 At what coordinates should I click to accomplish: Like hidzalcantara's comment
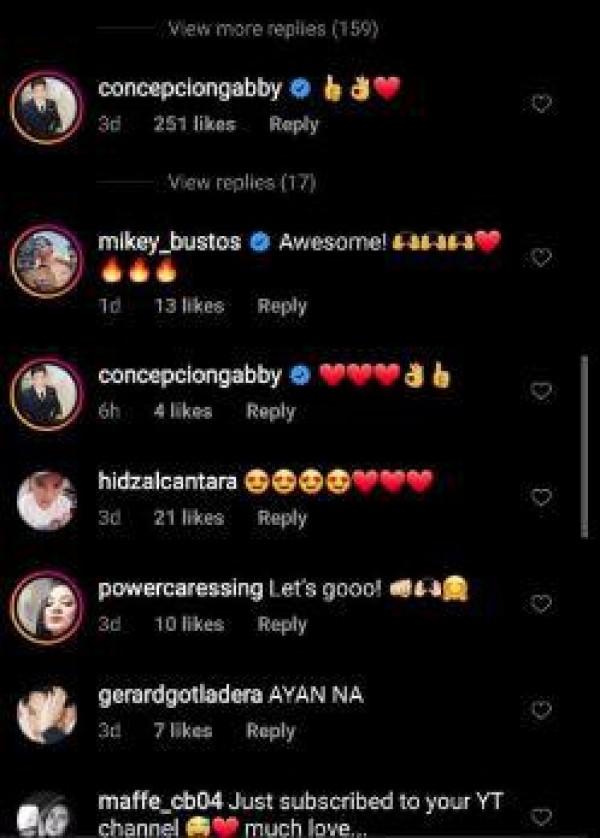[x=541, y=498]
